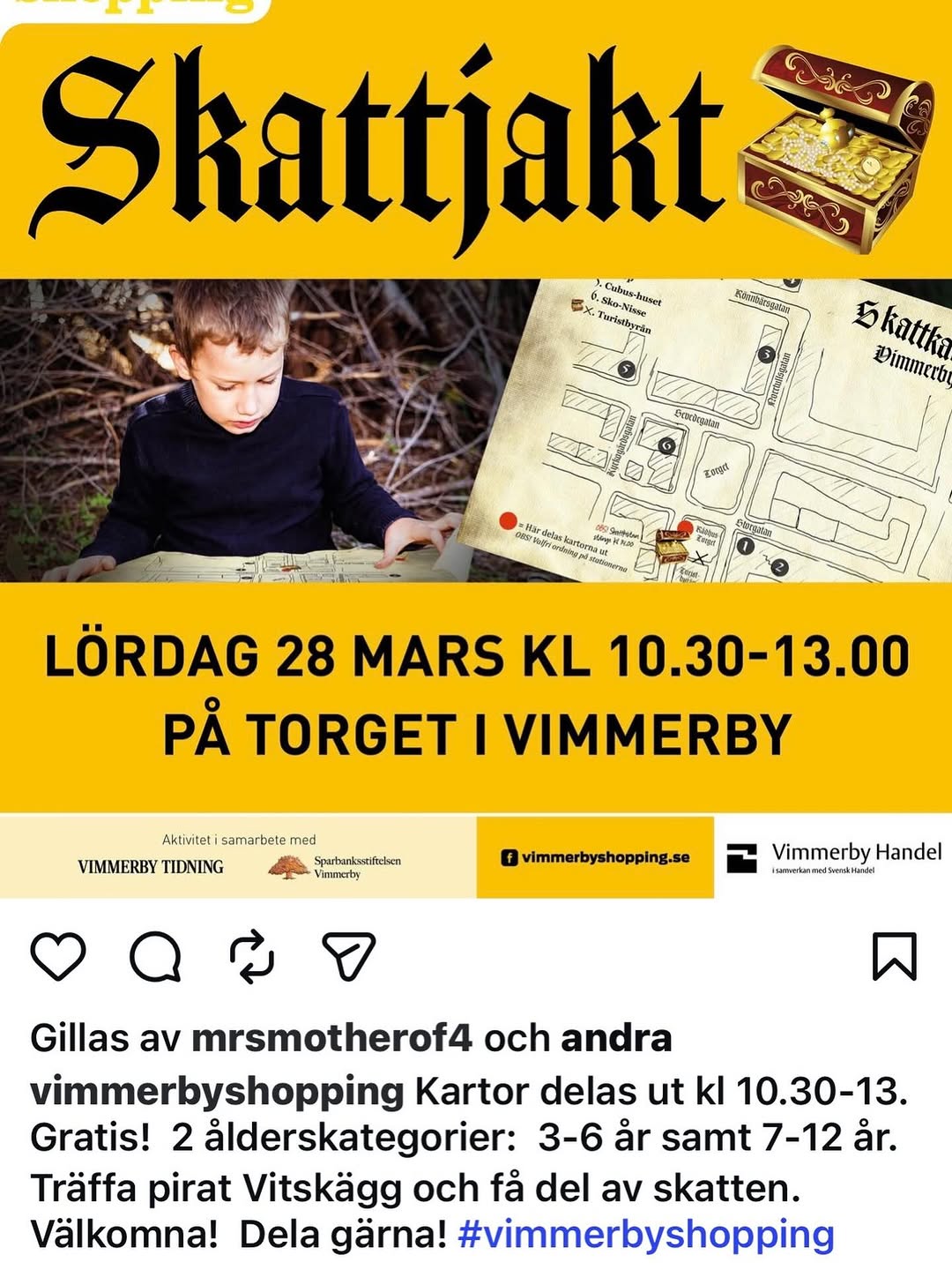The image size is (952, 1270).
Task: Bookmark this Skattjakt post
Action: point(894,956)
